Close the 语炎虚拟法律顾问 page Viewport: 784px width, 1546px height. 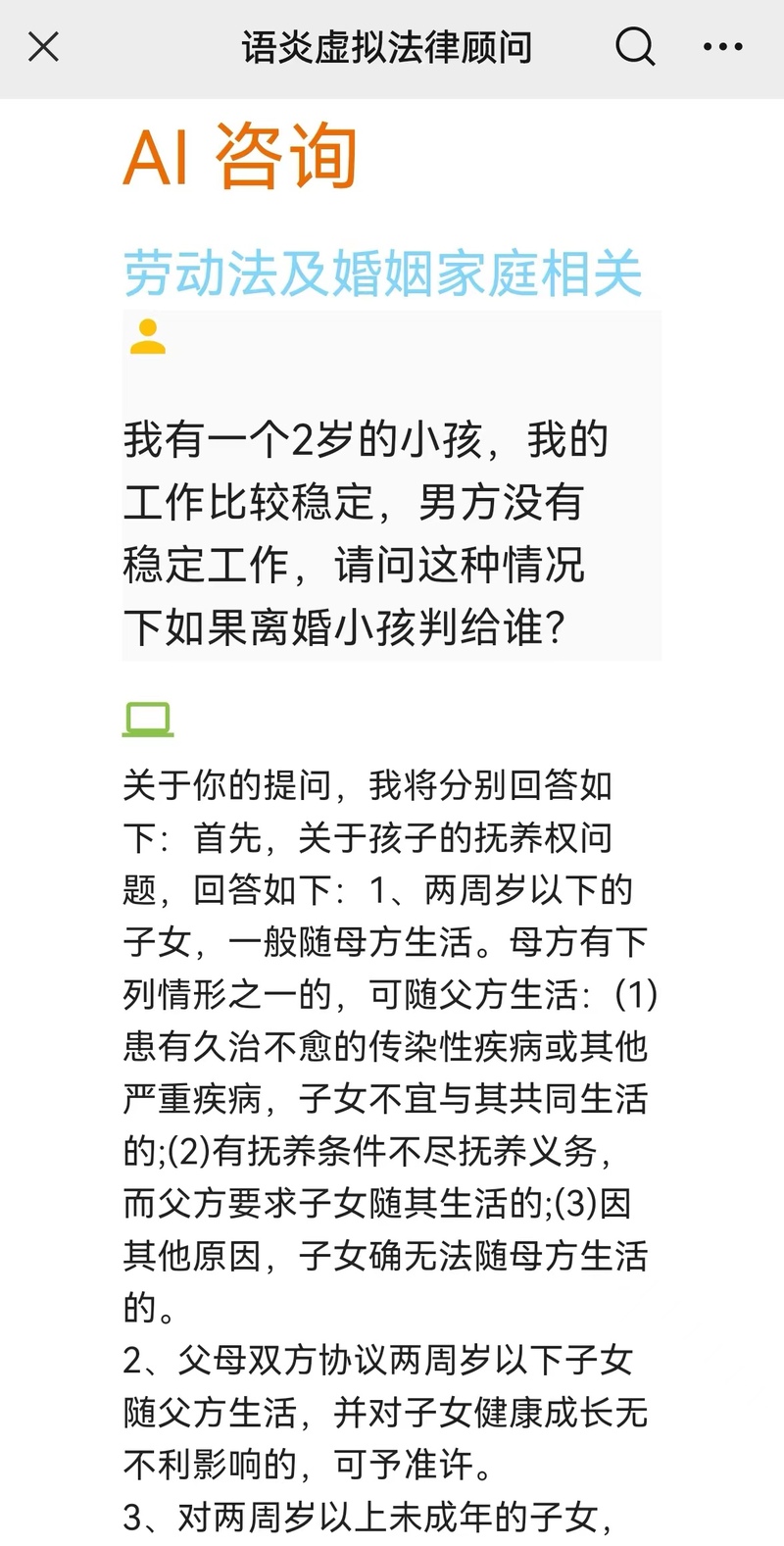[x=43, y=46]
